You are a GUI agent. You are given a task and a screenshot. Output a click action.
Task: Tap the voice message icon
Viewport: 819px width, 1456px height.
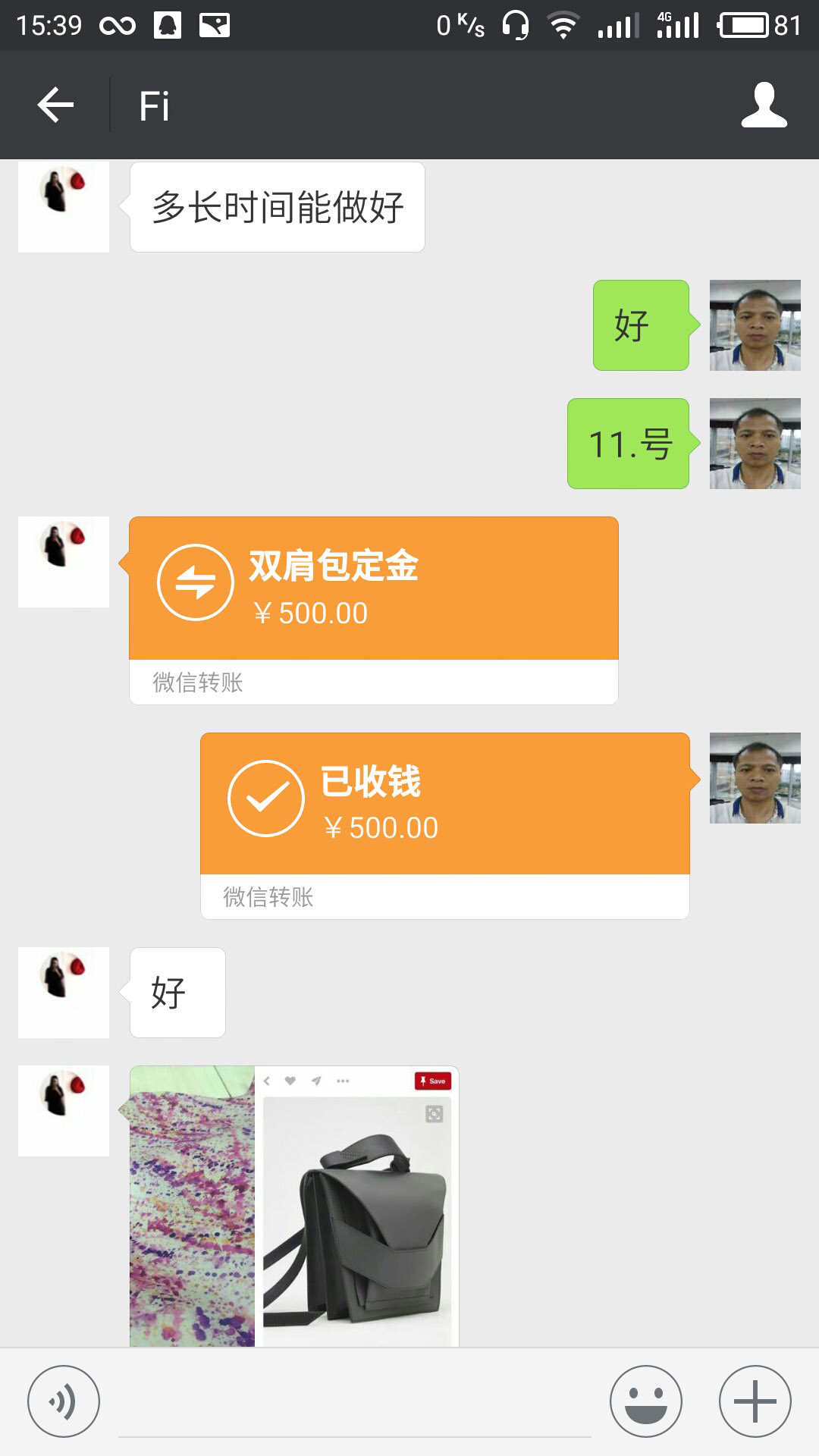[64, 1399]
